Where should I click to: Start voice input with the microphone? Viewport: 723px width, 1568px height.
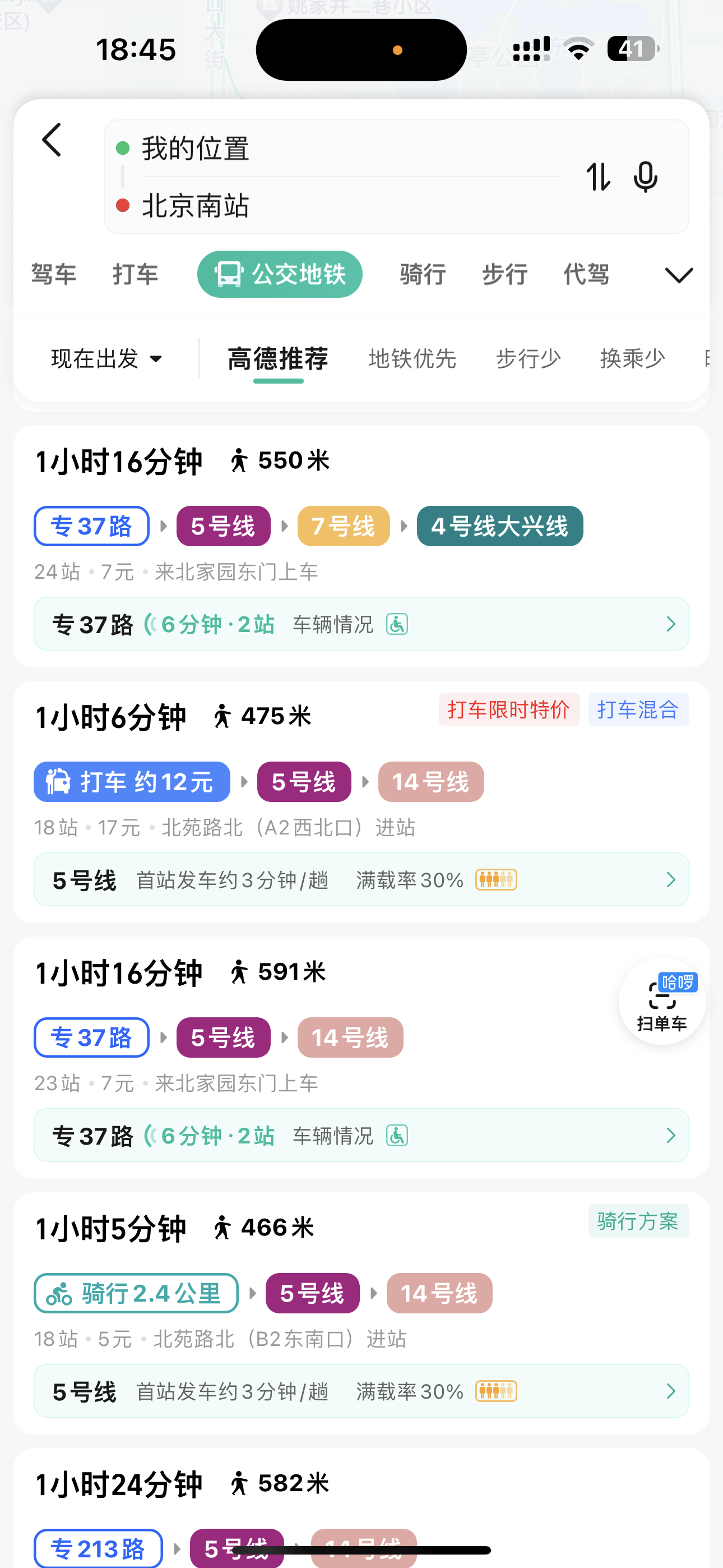point(645,177)
